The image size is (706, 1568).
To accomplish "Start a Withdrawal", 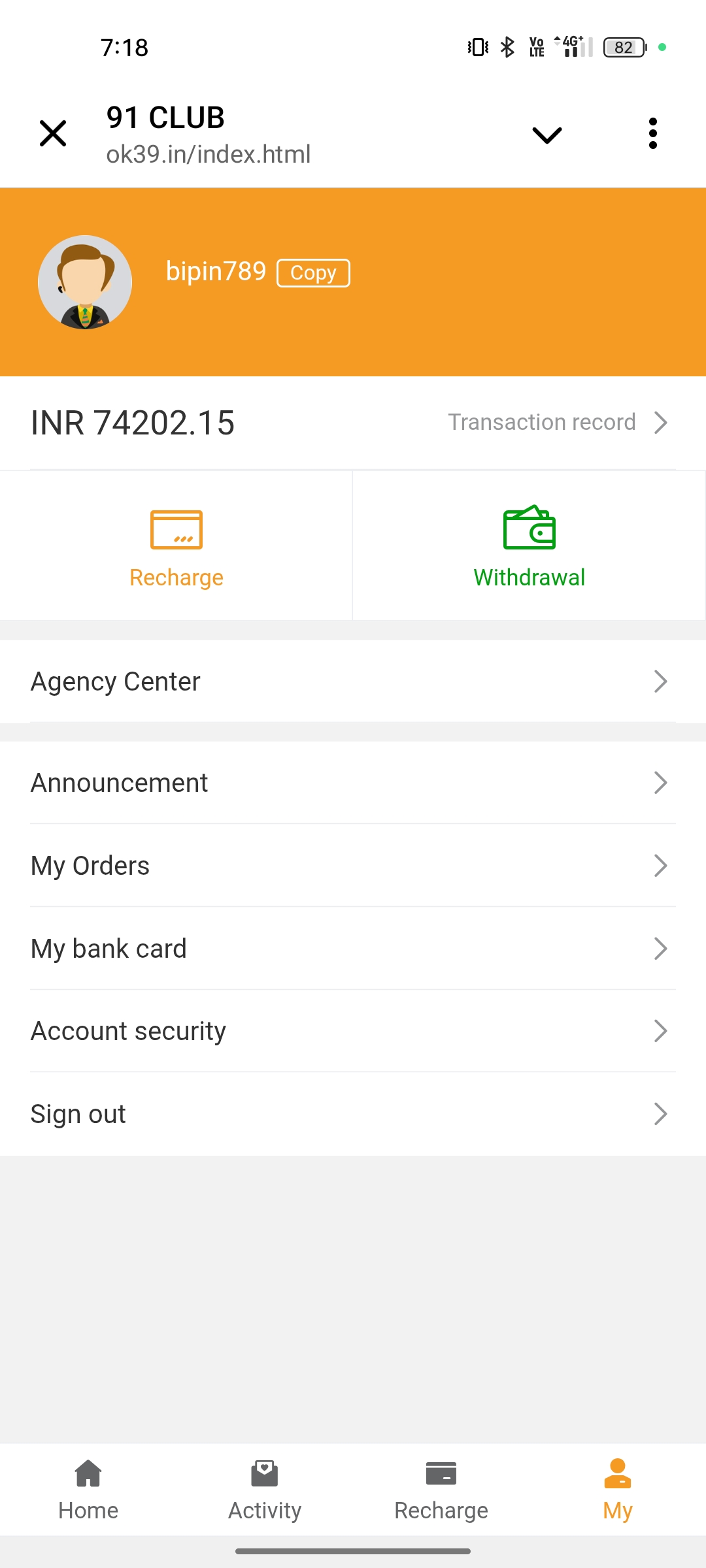I will point(529,547).
